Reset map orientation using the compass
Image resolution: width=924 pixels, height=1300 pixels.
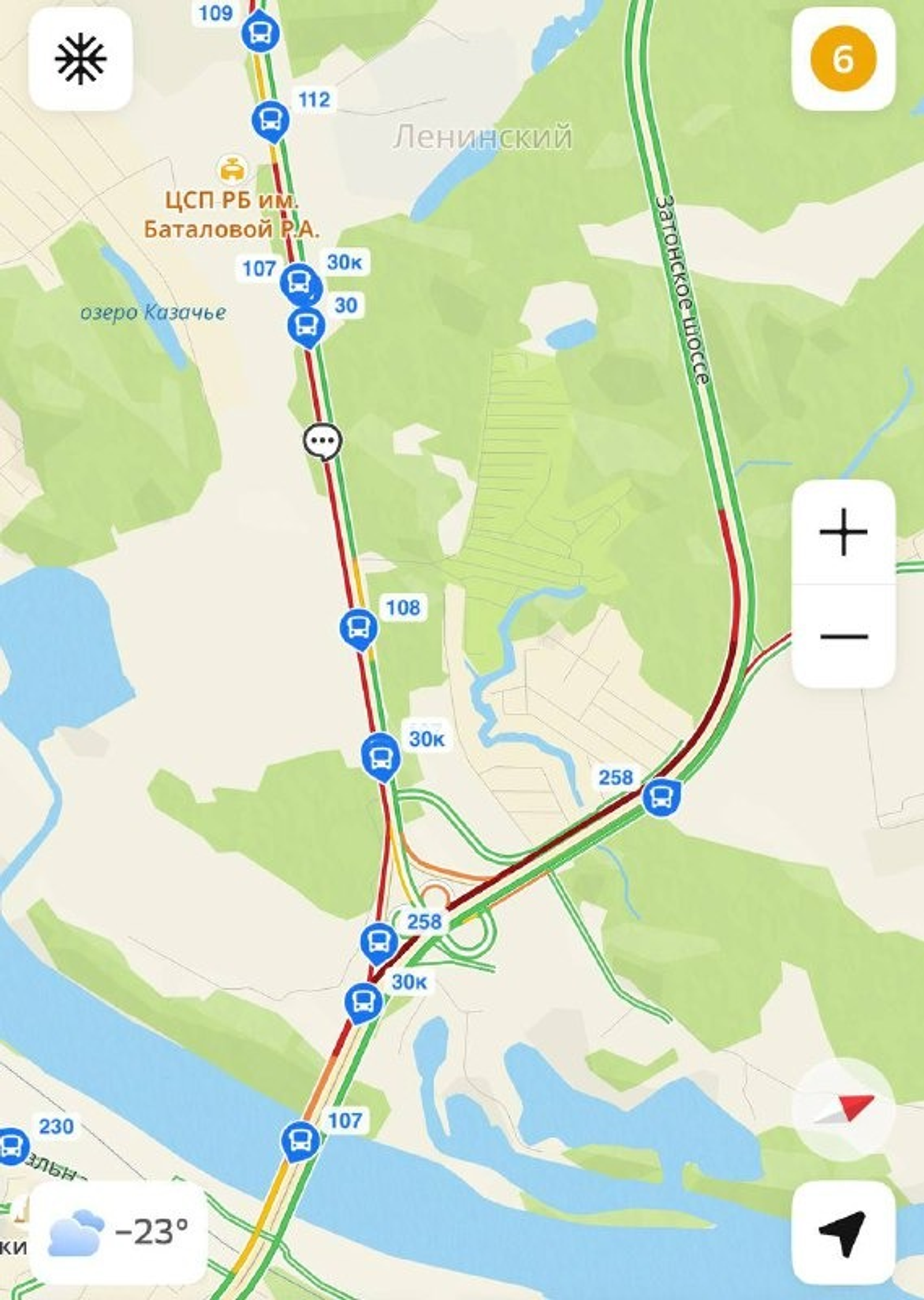pyautogui.click(x=843, y=1109)
